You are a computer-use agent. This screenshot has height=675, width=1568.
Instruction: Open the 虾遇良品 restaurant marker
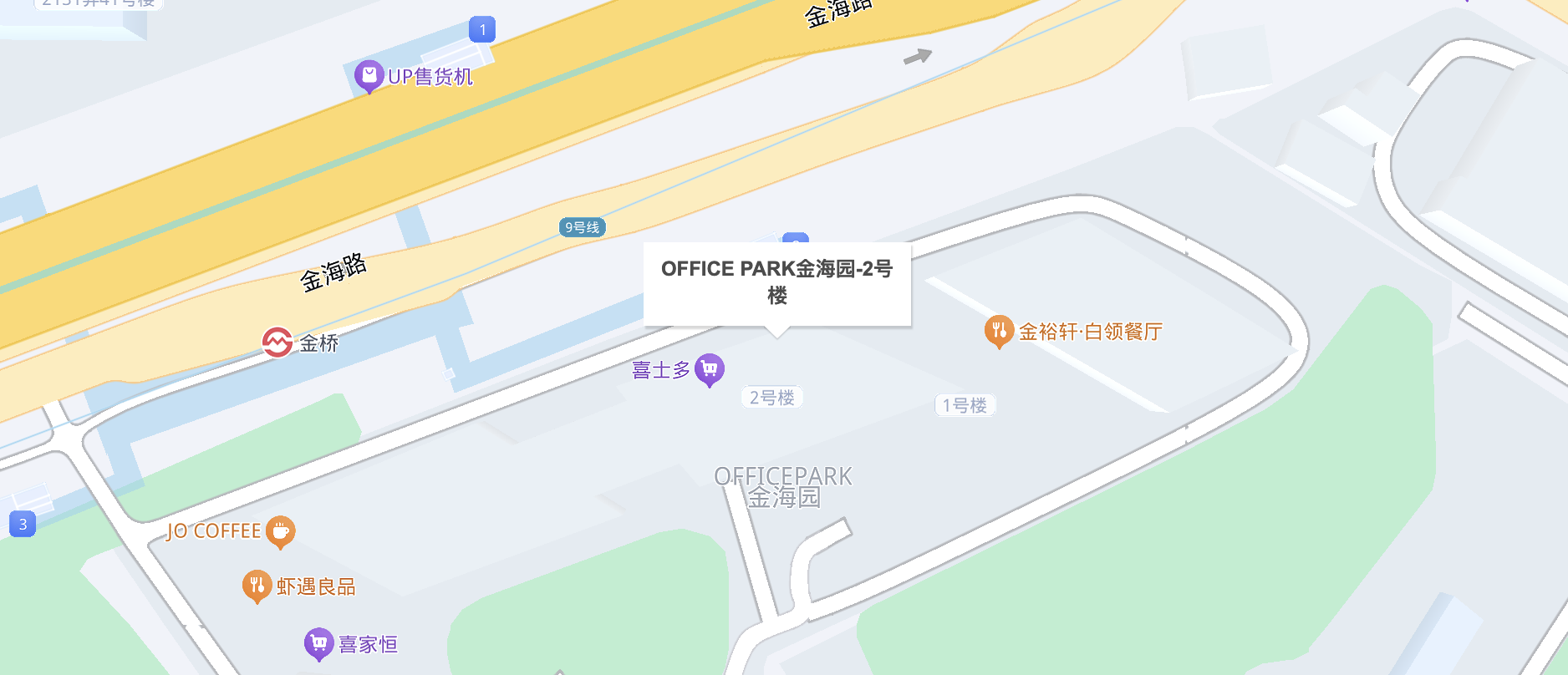click(257, 586)
